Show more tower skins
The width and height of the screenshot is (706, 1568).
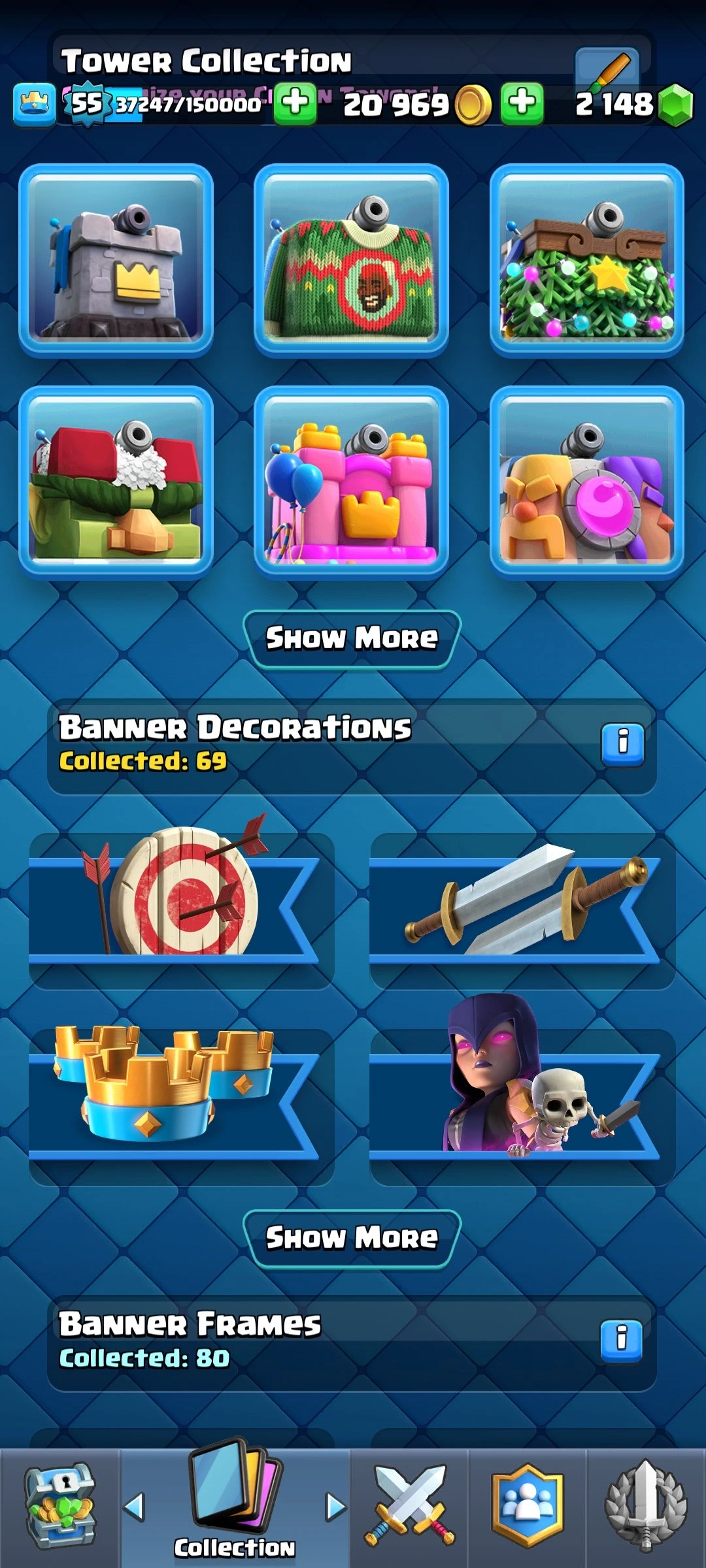[x=352, y=638]
